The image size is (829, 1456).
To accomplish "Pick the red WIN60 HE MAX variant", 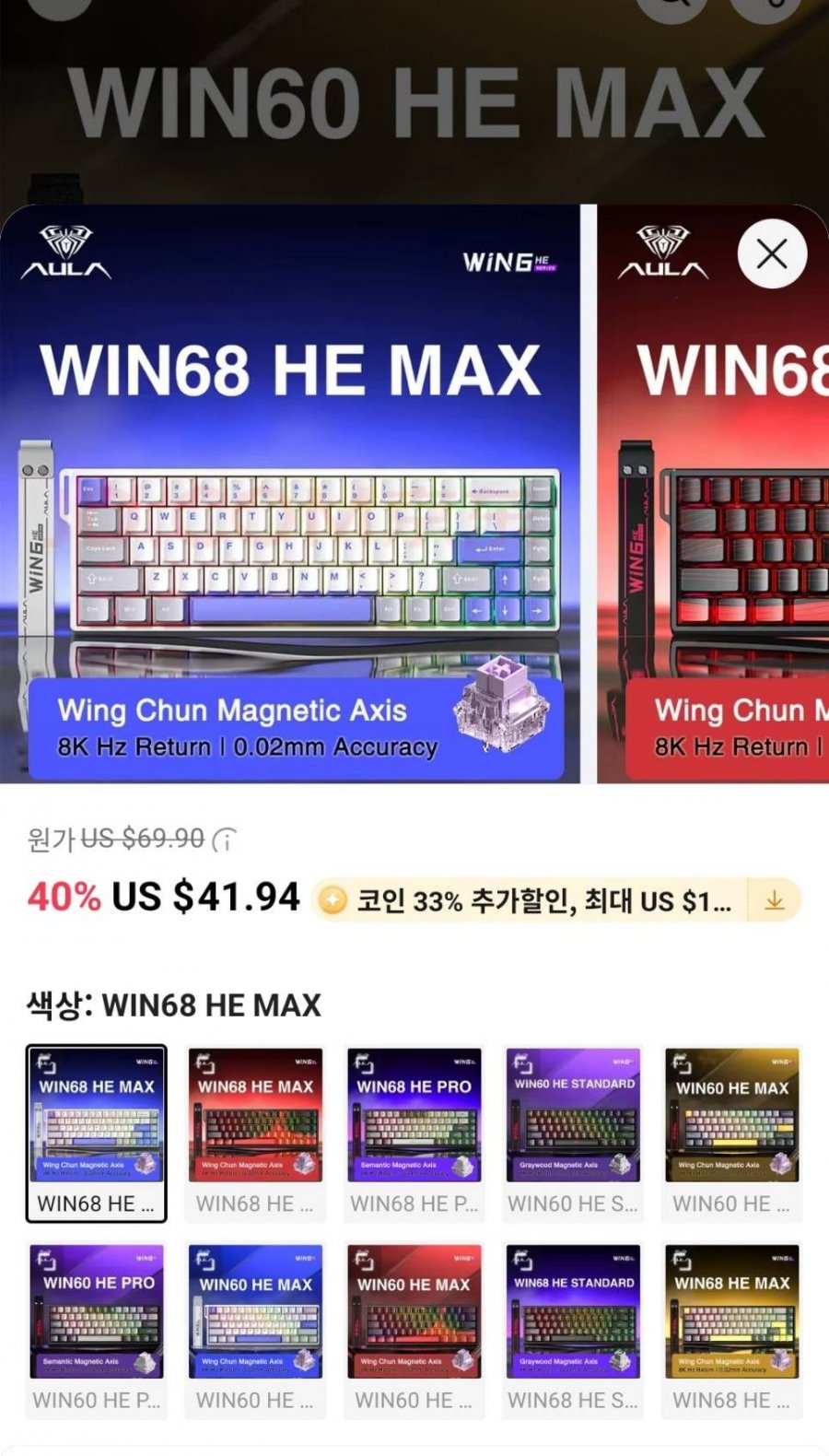I will [414, 1329].
